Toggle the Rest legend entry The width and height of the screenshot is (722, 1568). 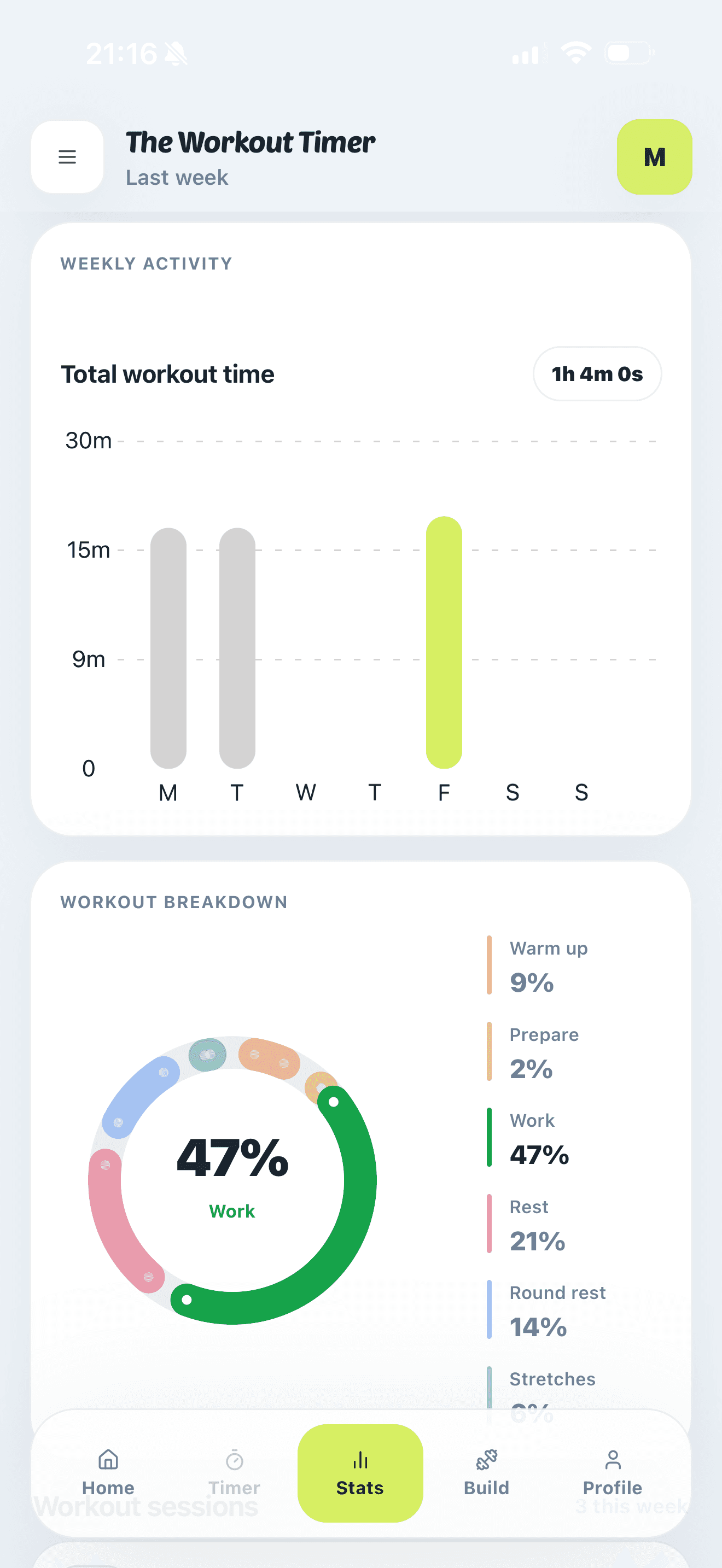(x=538, y=1224)
